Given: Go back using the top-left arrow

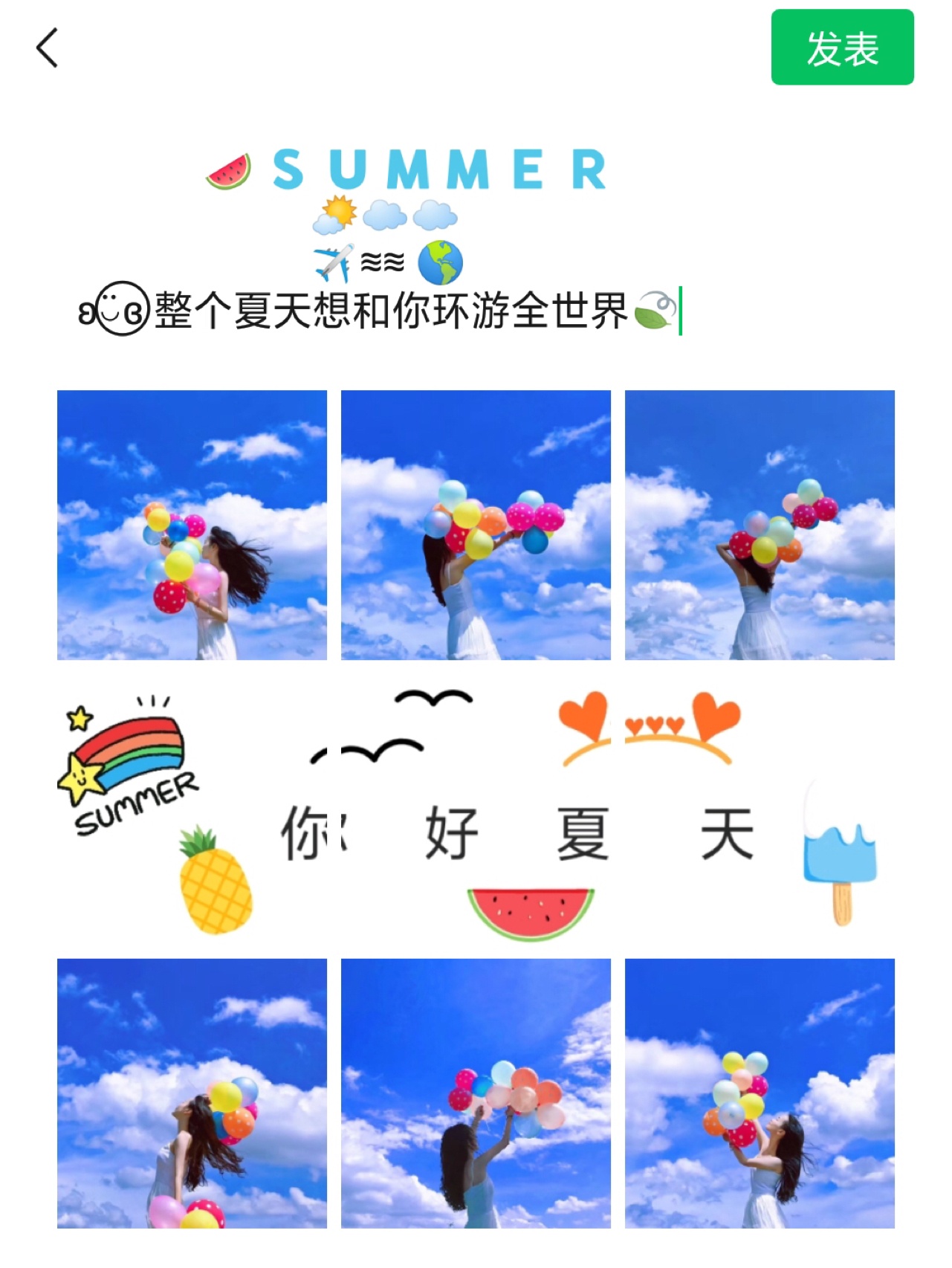Looking at the screenshot, I should pyautogui.click(x=47, y=48).
